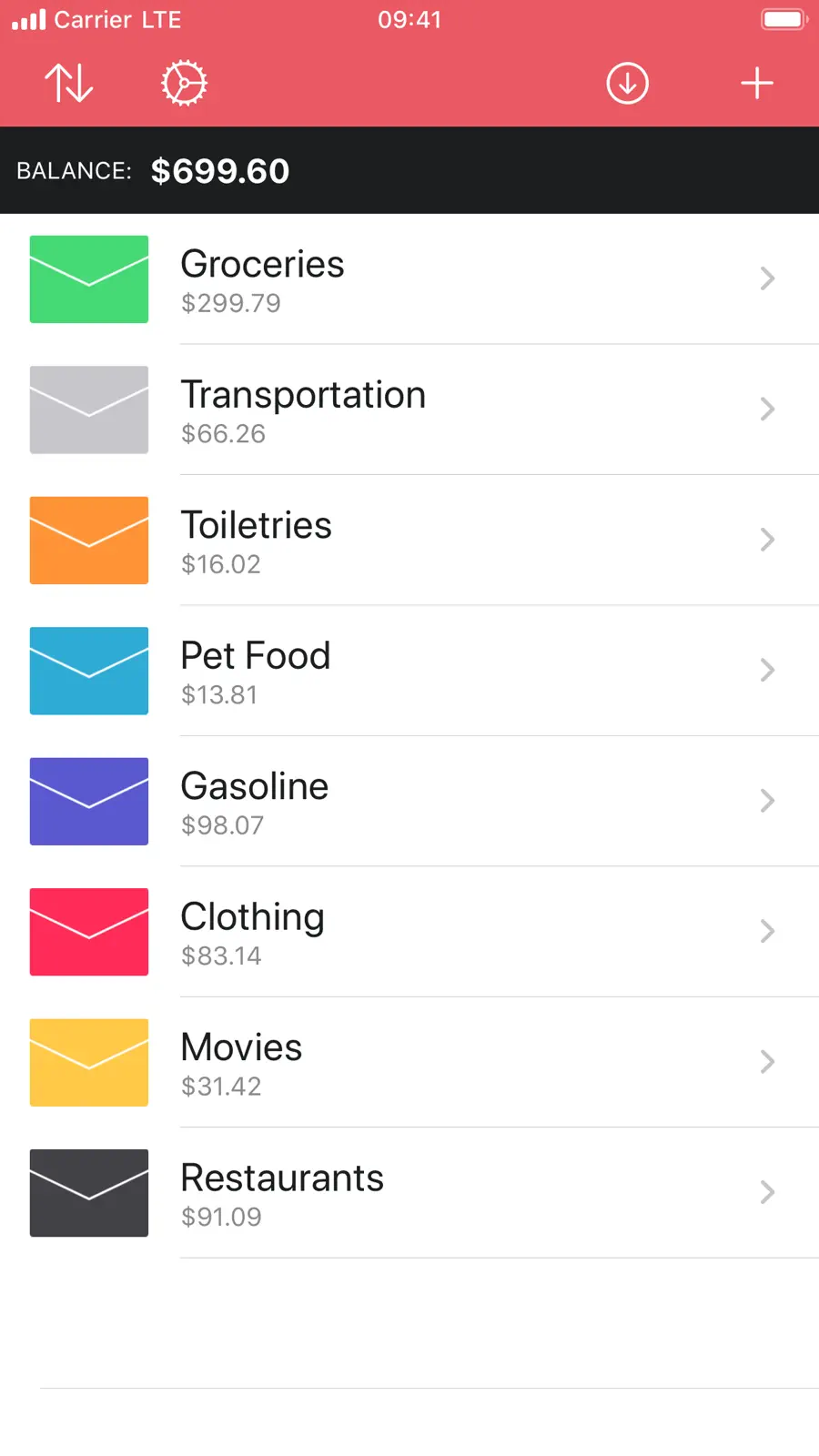Viewport: 819px width, 1456px height.
Task: Open the settings gear icon
Action: coord(185,84)
